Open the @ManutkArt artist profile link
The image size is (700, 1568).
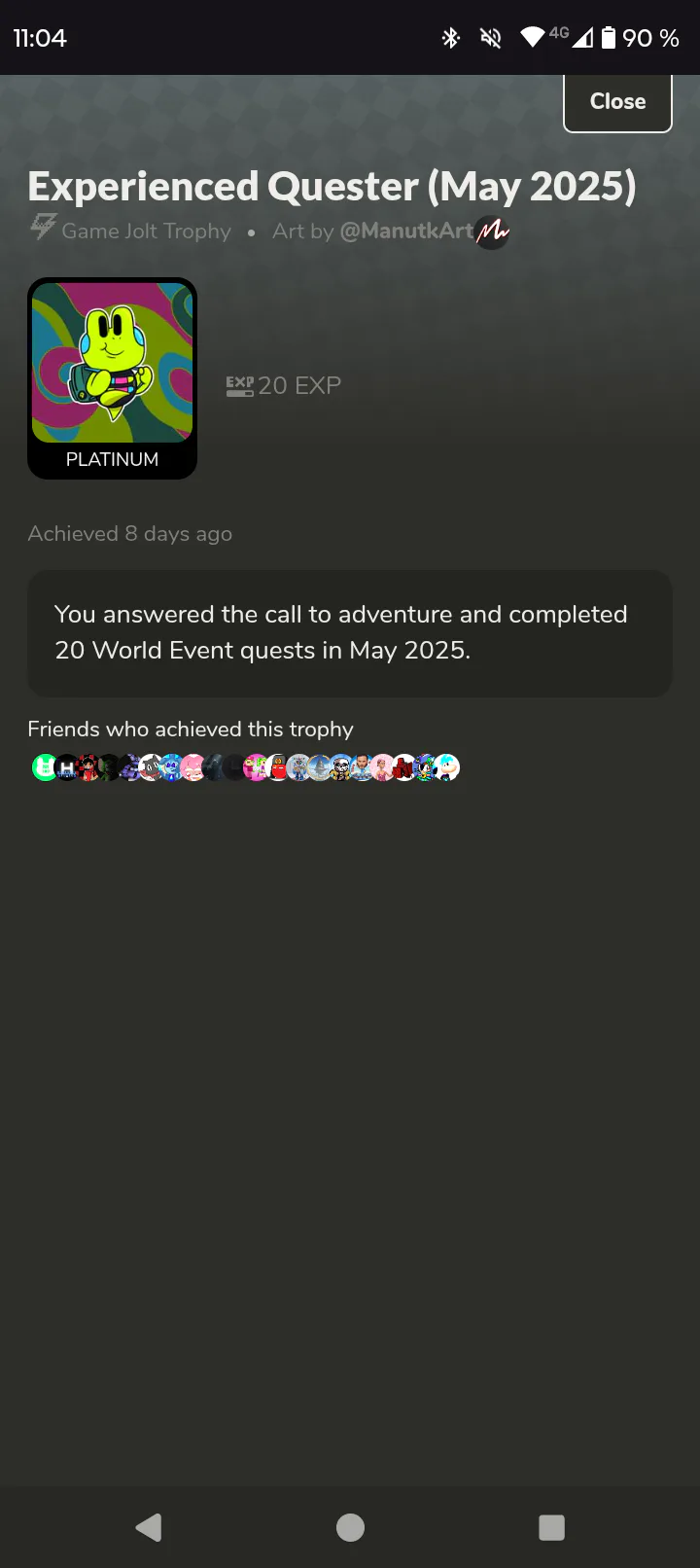[406, 232]
